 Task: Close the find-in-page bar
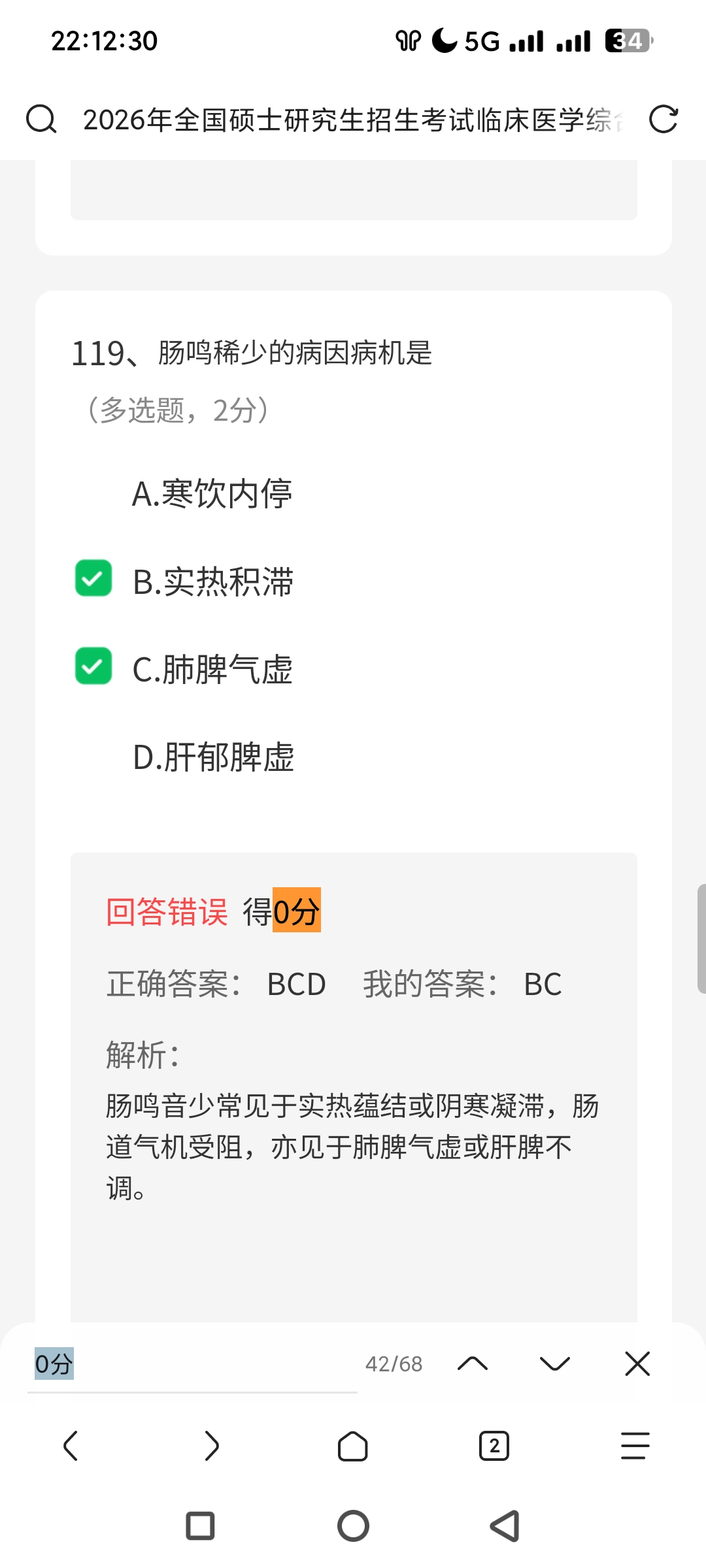point(637,1364)
